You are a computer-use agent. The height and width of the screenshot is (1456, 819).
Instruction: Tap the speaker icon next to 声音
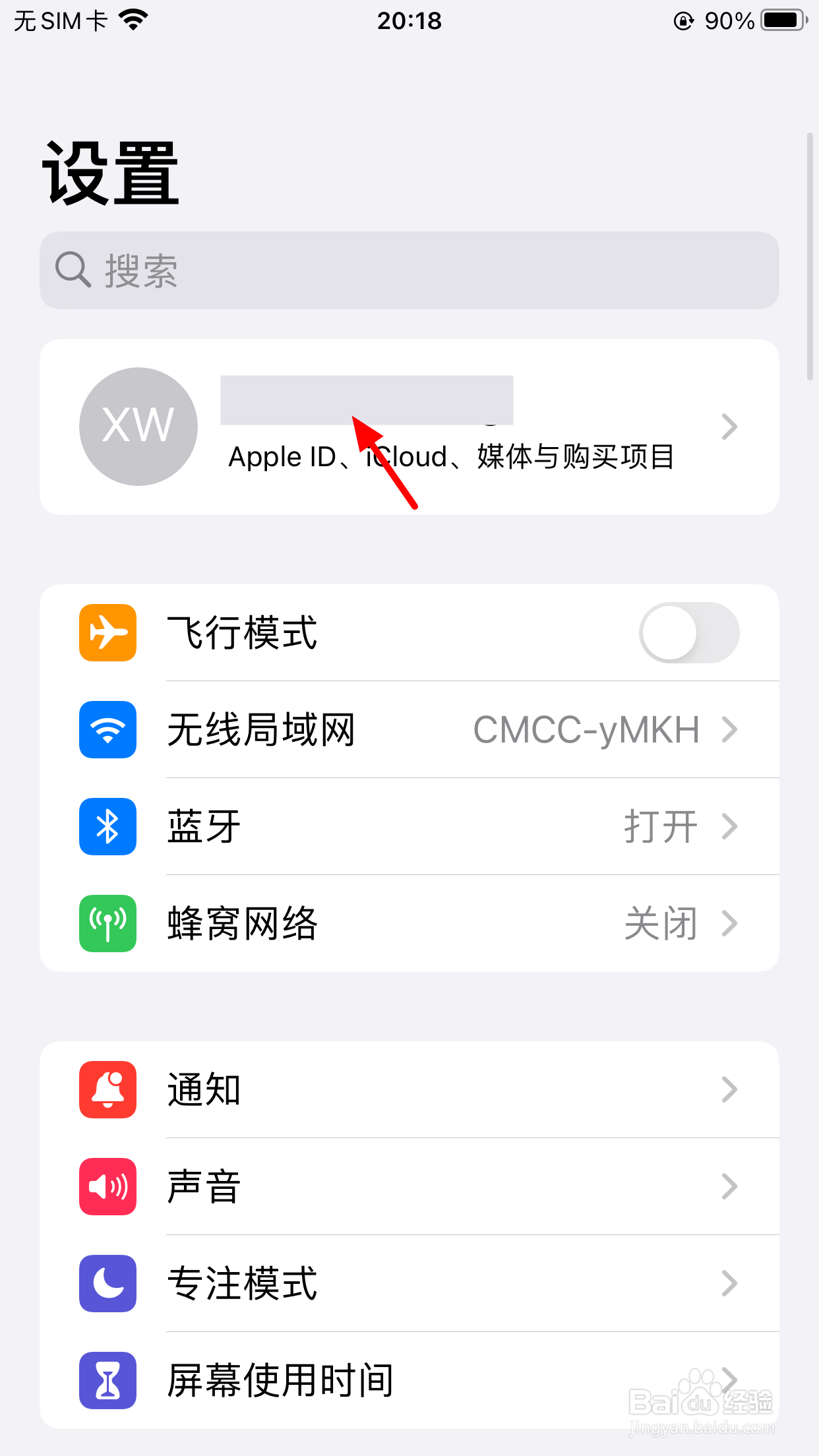[107, 1186]
